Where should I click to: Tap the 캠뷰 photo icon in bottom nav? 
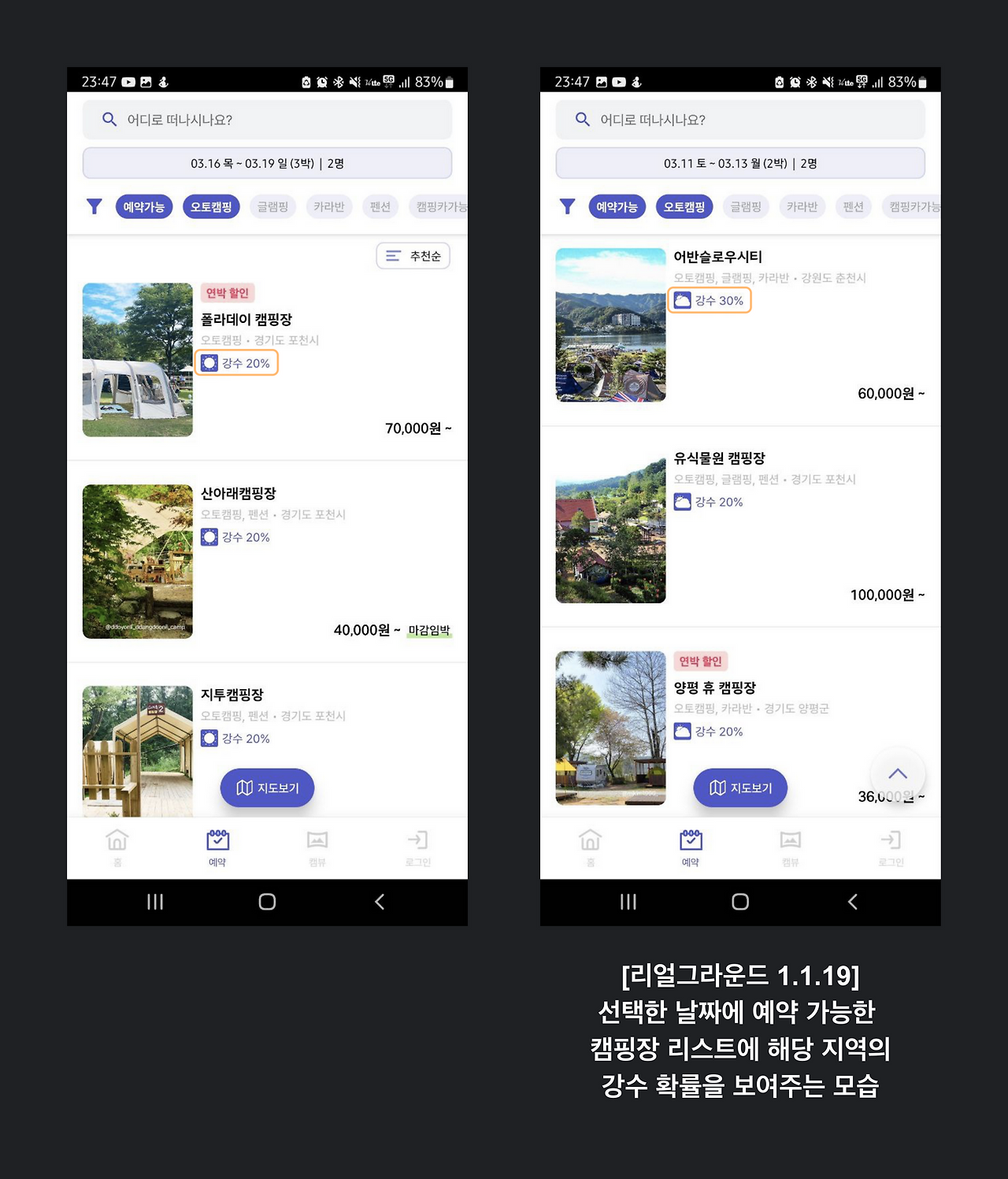(x=317, y=841)
